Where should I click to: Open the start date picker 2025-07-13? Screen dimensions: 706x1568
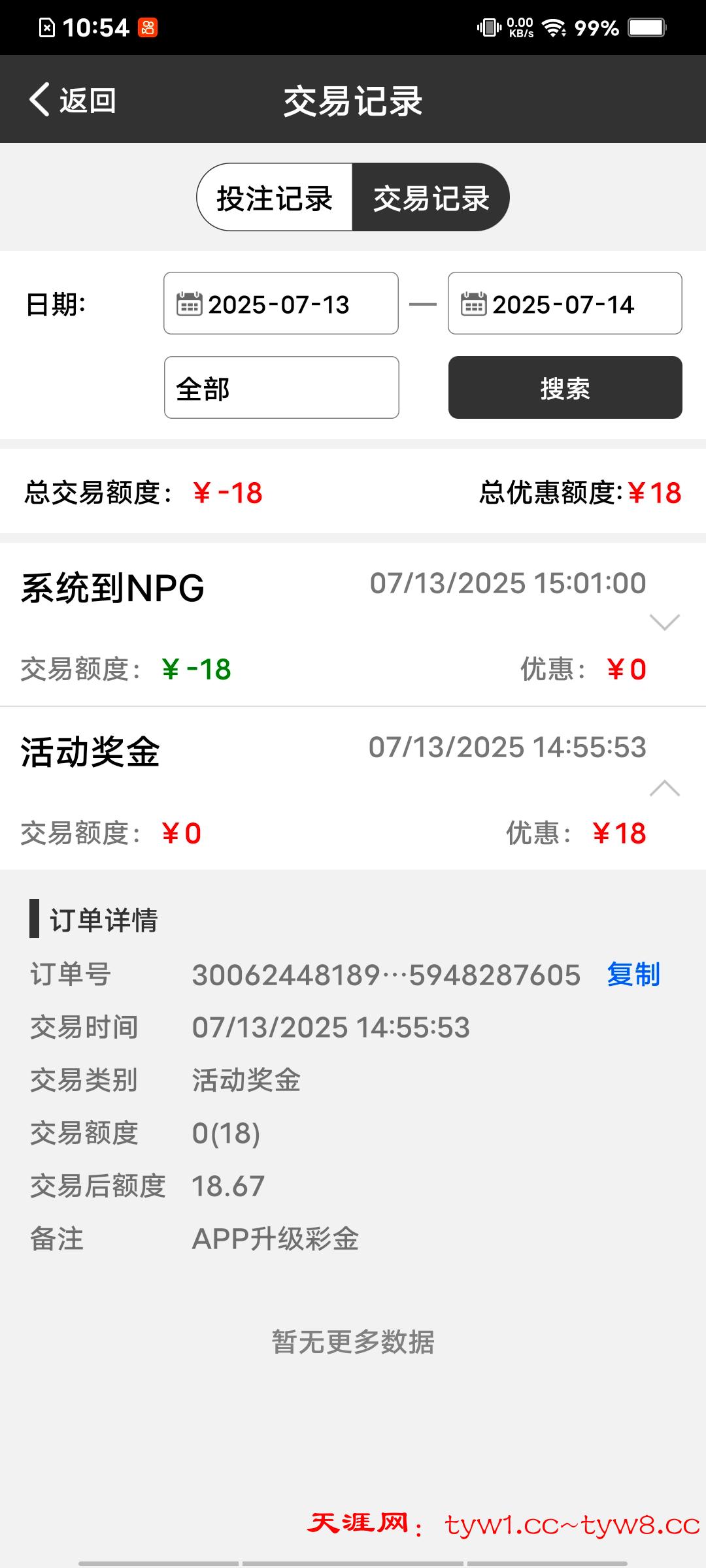coord(281,304)
